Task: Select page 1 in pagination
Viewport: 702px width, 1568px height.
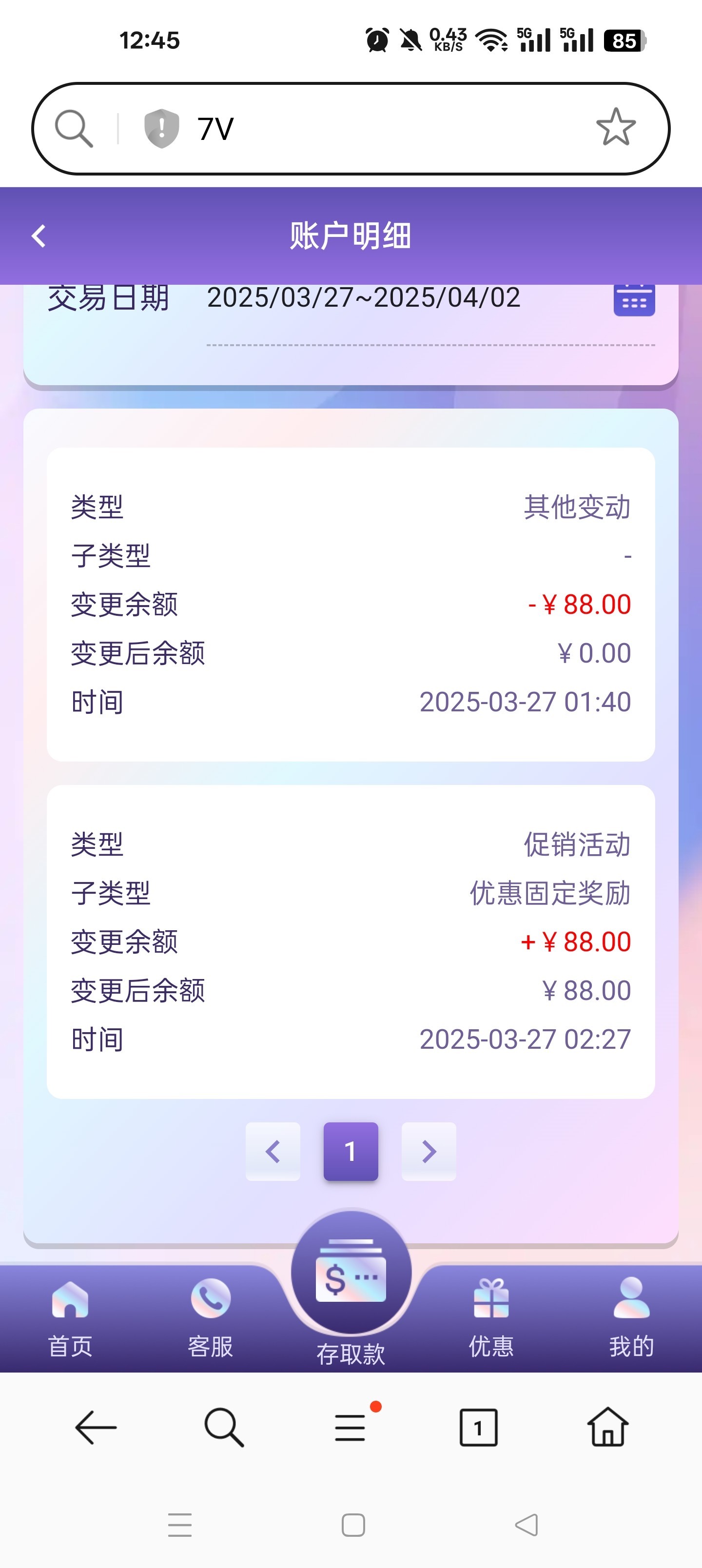Action: (x=351, y=1151)
